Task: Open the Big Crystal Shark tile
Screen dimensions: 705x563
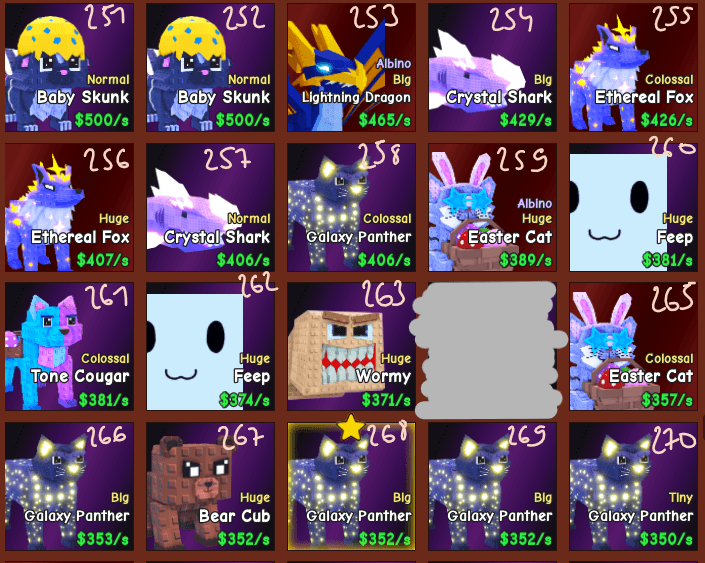Action: point(492,68)
